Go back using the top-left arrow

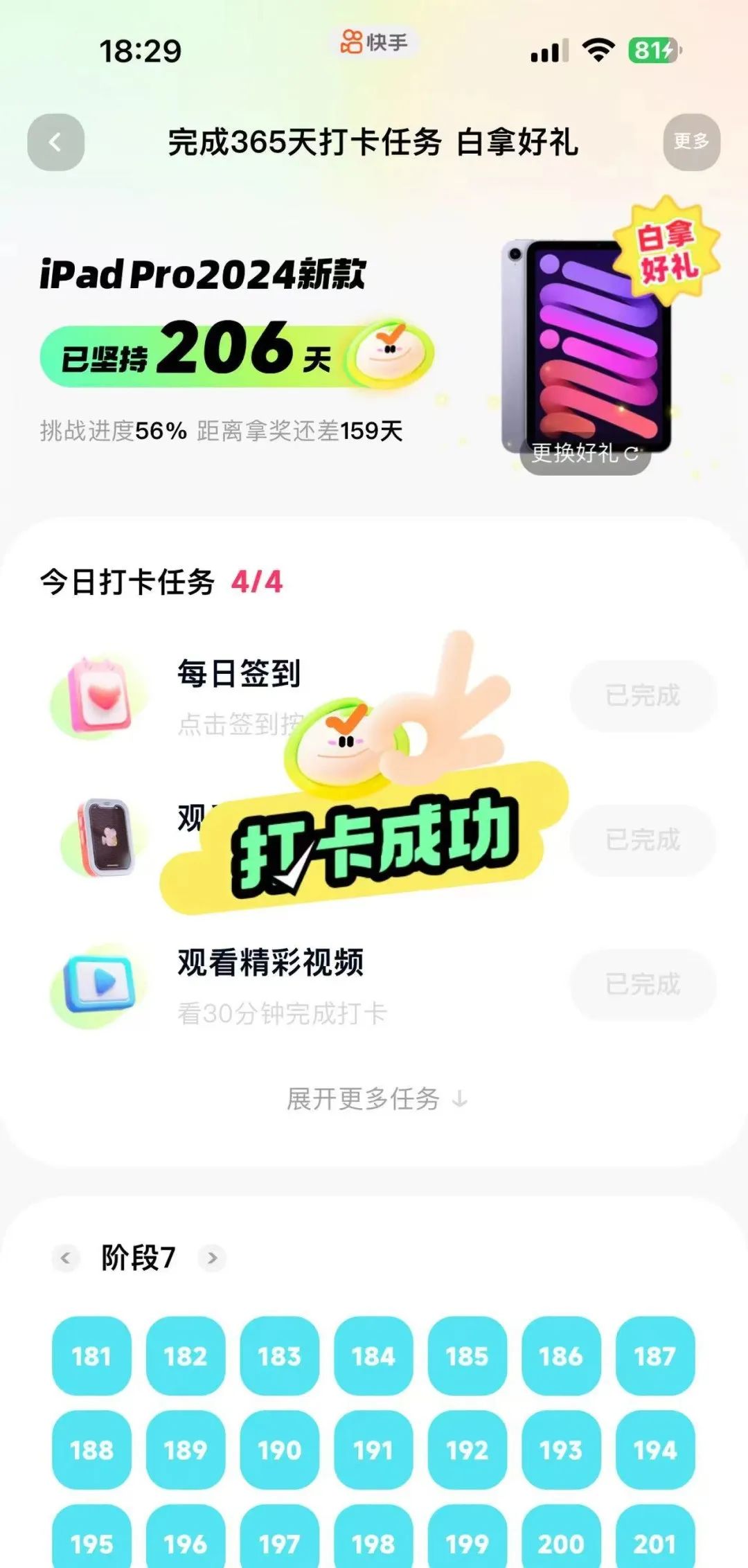(56, 142)
